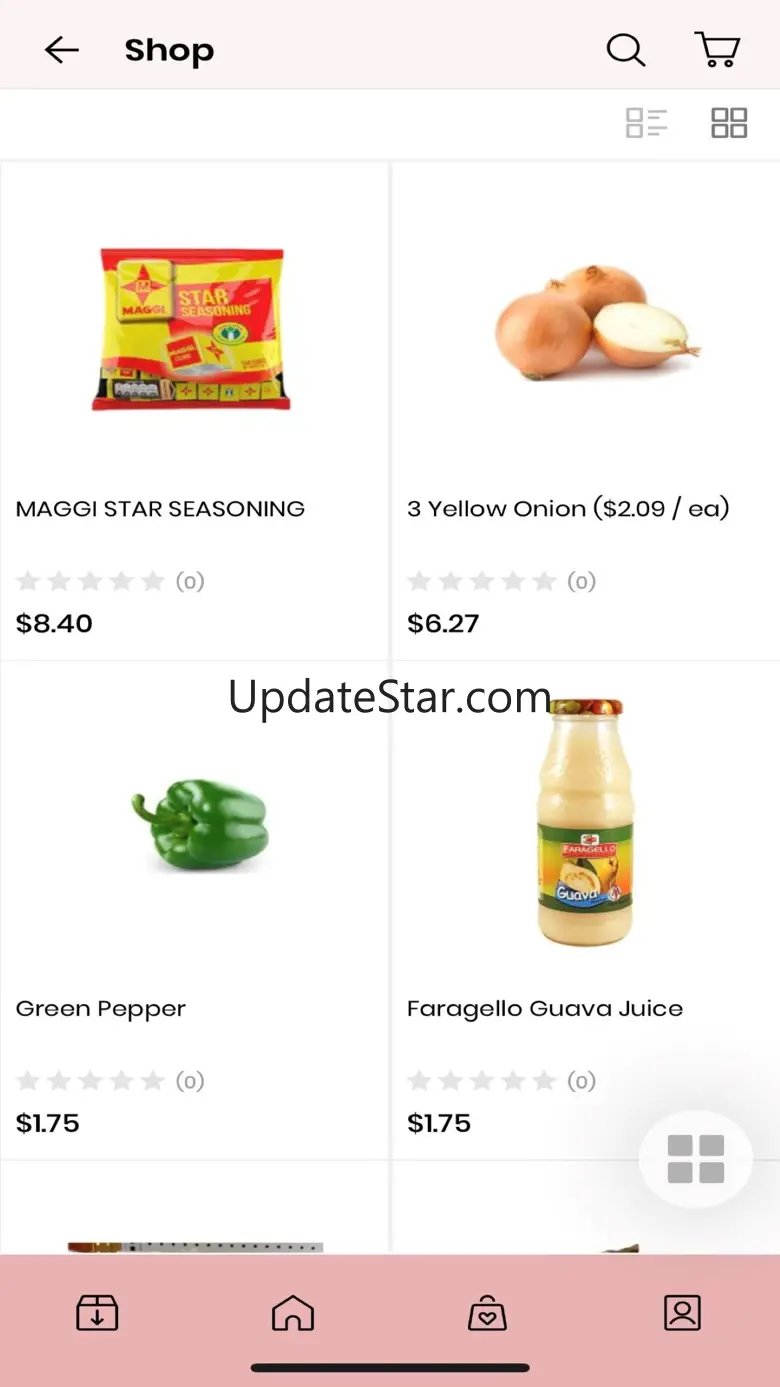This screenshot has height=1387, width=780.
Task: Switch to grid view layout
Action: click(x=729, y=123)
